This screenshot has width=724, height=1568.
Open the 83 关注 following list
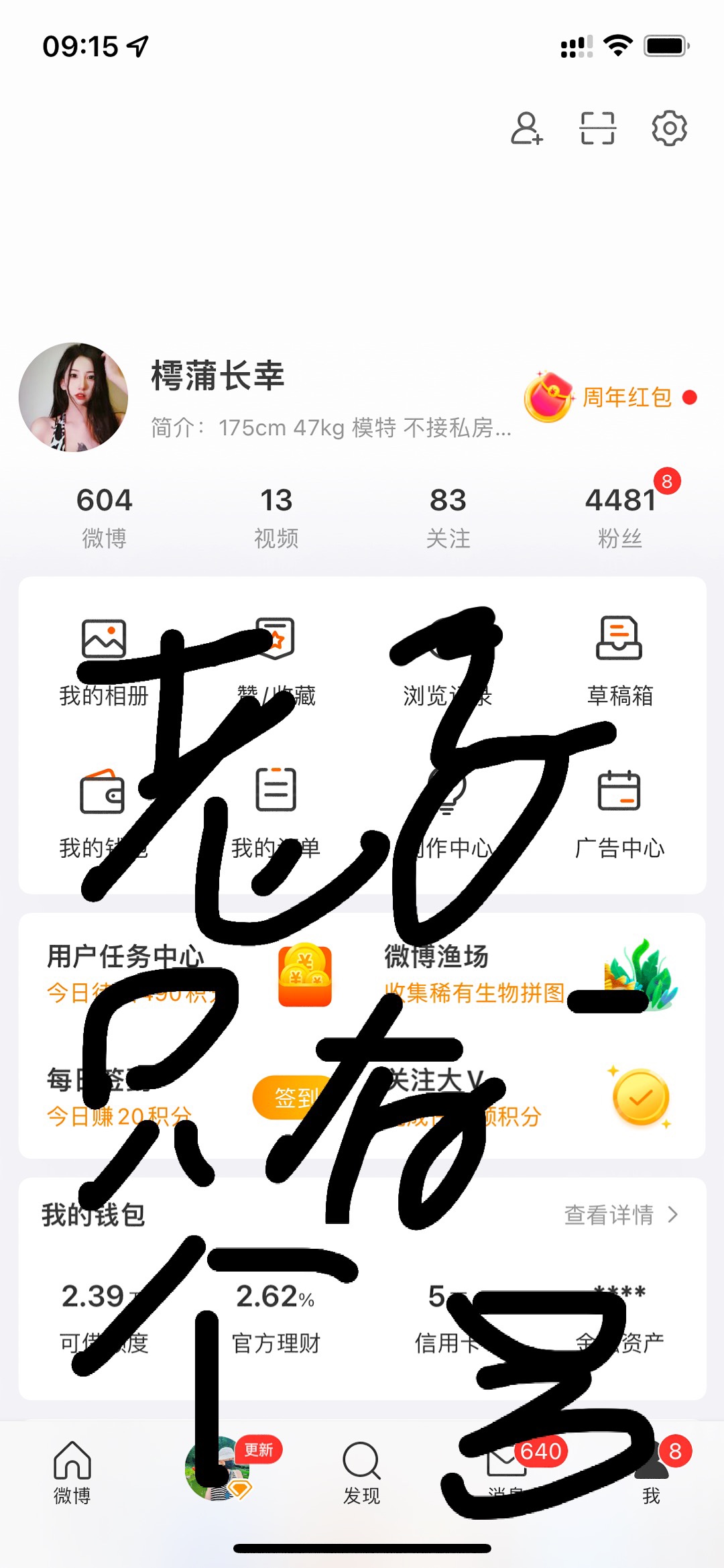pos(448,517)
